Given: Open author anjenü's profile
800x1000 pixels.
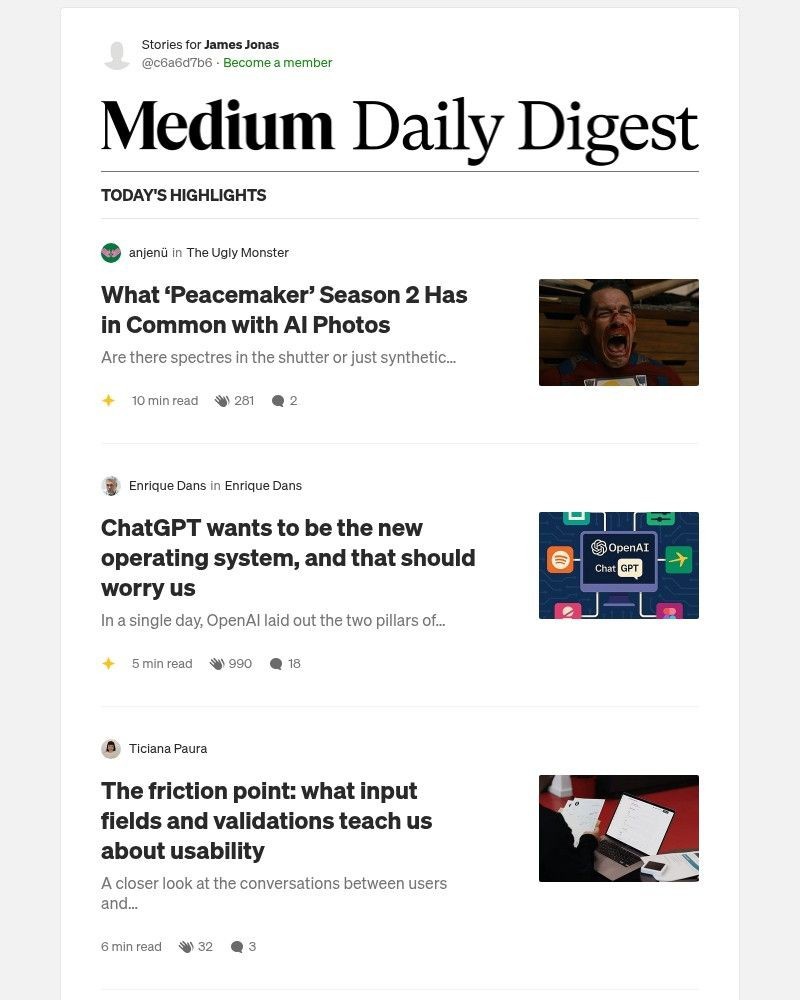Looking at the screenshot, I should click(148, 252).
